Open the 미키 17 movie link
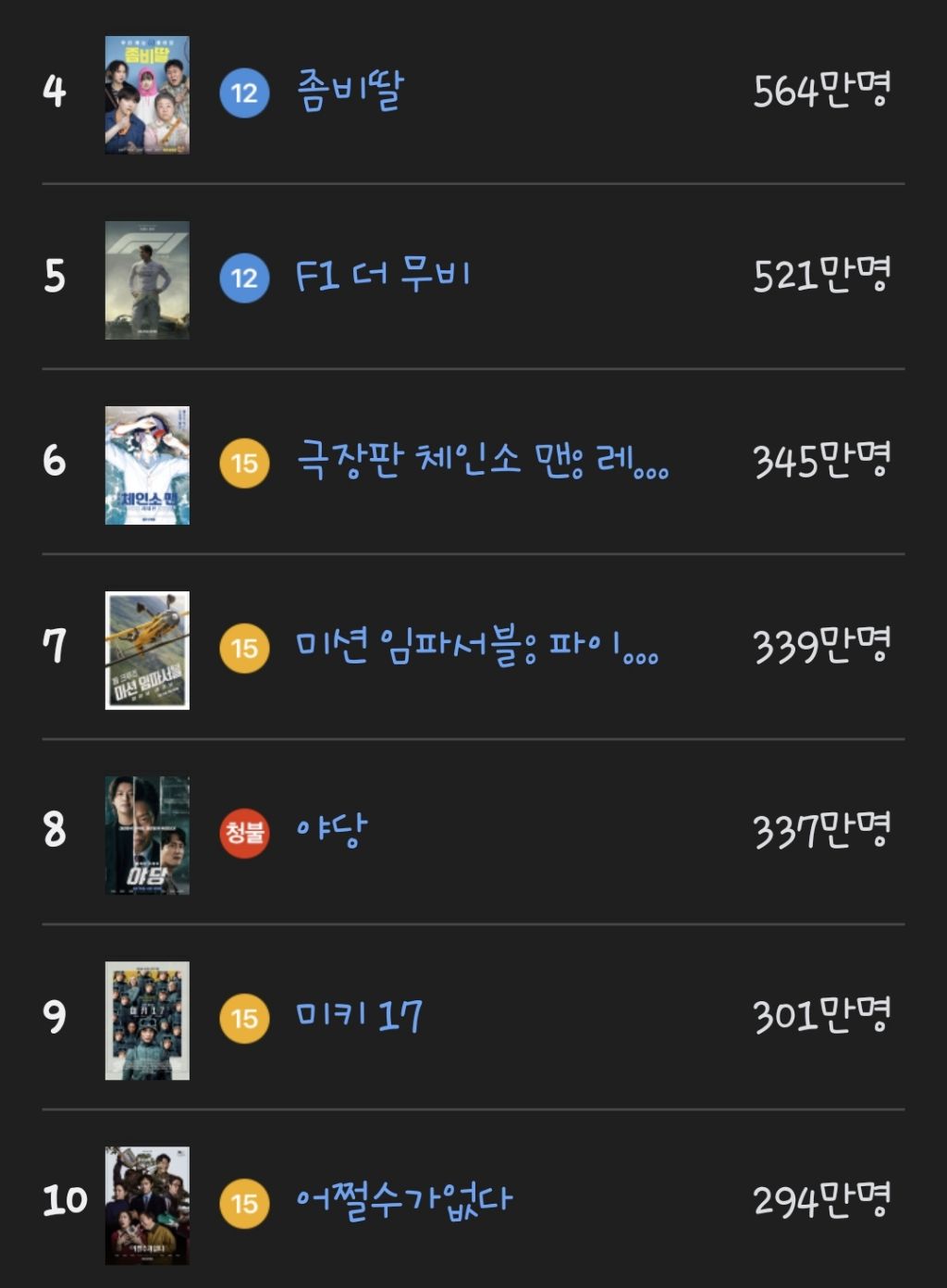The height and width of the screenshot is (1288, 947). coord(359,1016)
